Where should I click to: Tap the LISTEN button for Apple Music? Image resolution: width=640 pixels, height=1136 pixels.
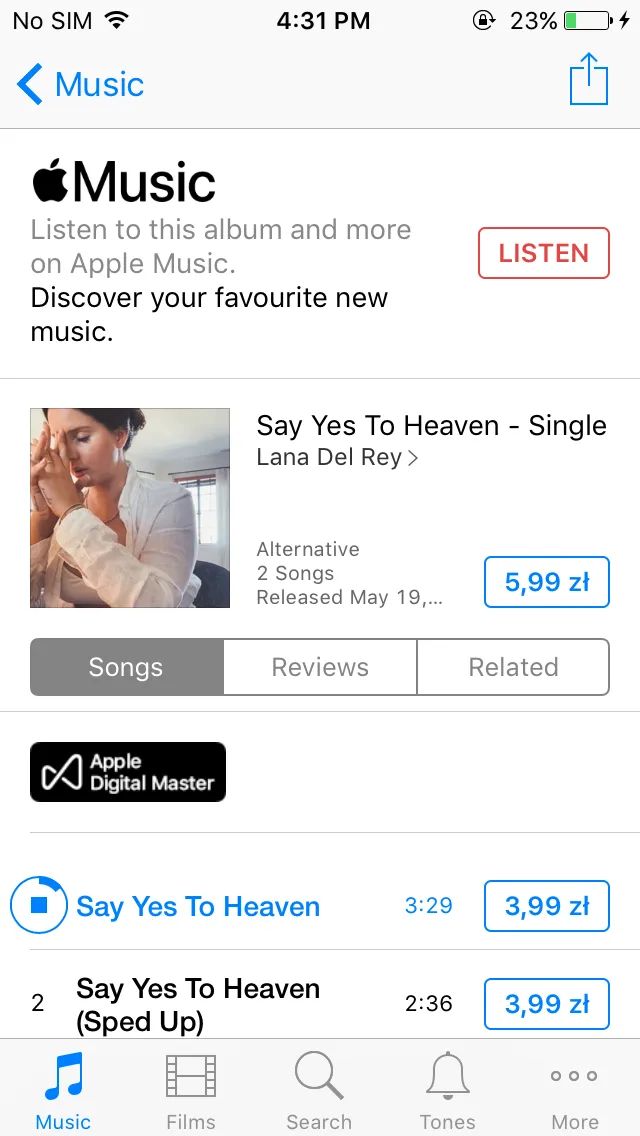pos(543,253)
